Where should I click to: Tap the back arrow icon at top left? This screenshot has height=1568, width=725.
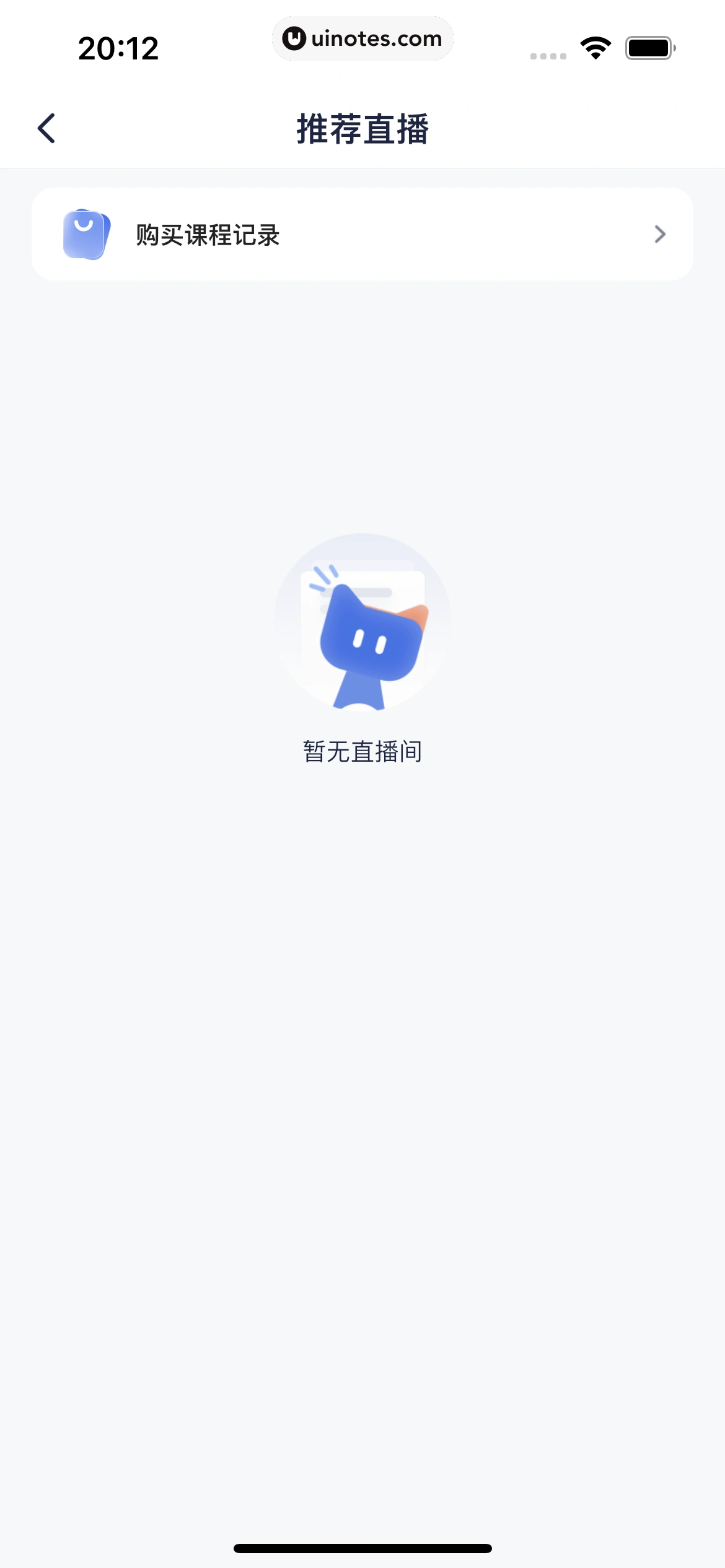[45, 128]
